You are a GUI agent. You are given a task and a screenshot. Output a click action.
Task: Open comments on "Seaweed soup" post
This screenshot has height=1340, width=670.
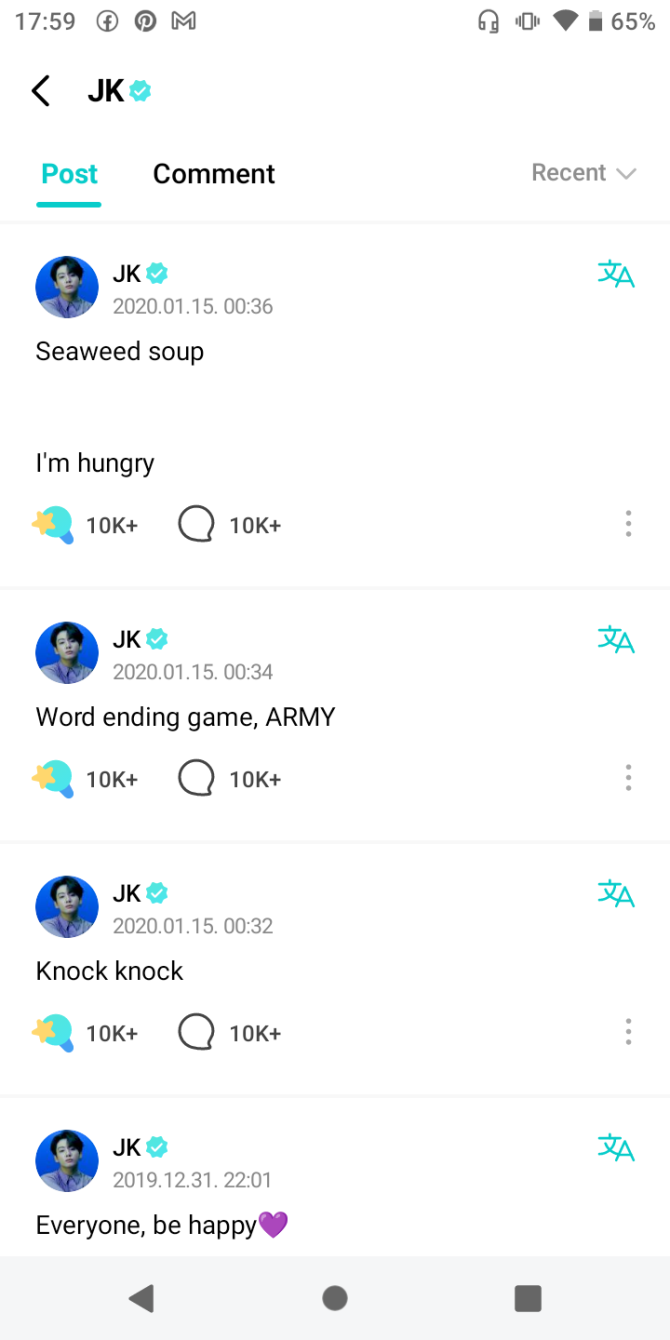(196, 524)
